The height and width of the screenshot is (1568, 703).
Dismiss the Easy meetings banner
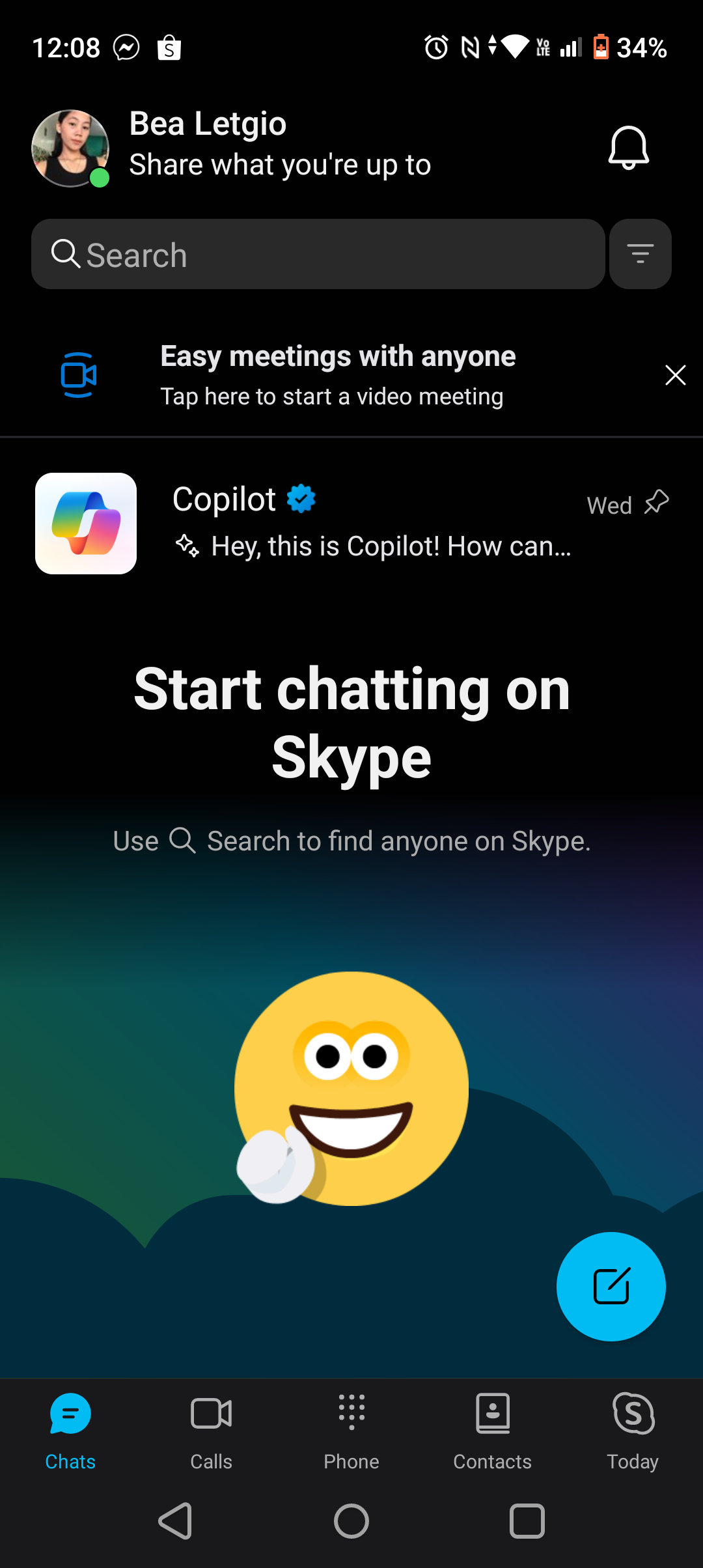[675, 375]
